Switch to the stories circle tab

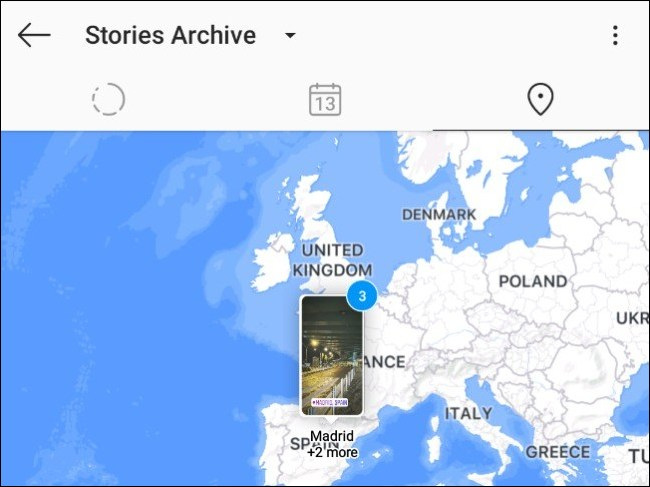tap(108, 99)
